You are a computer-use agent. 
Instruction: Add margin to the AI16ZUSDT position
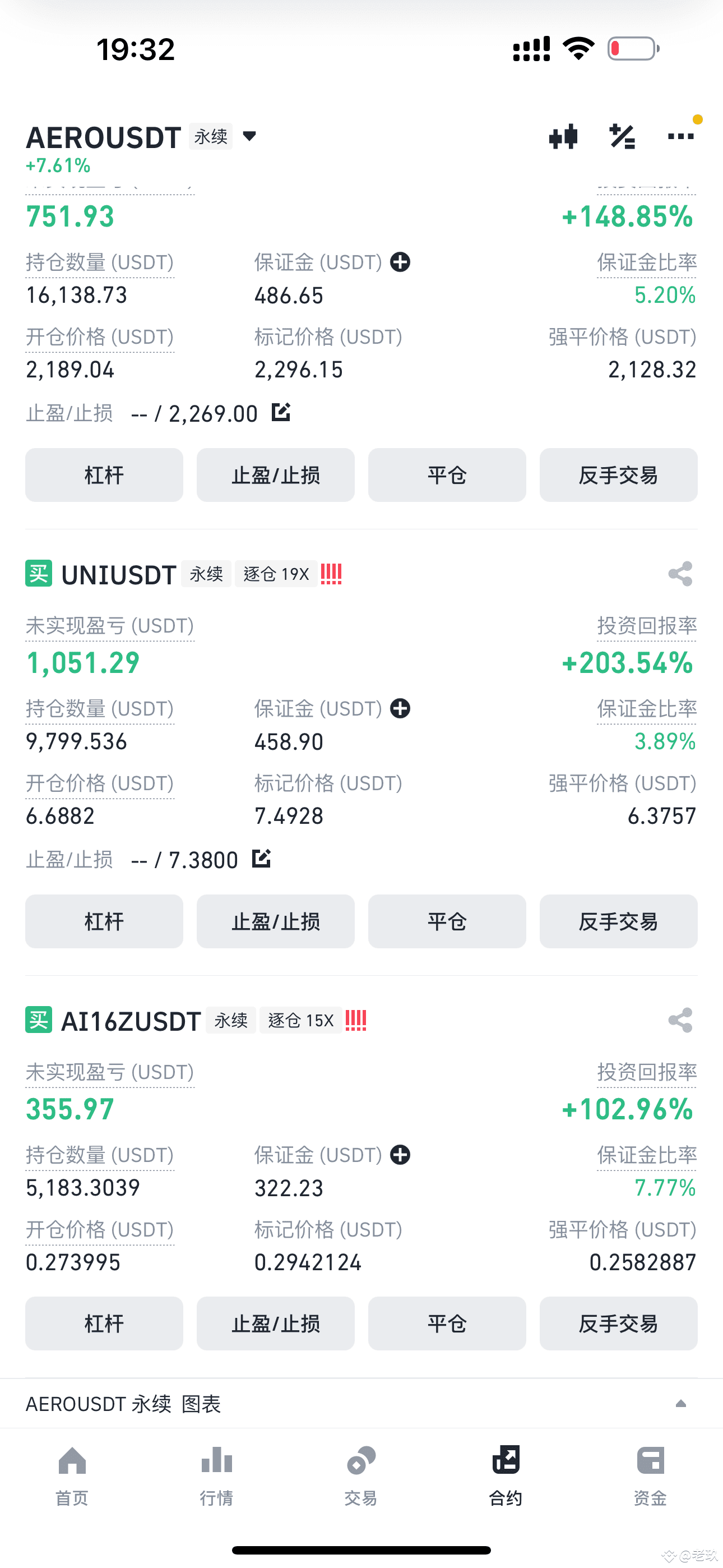click(x=400, y=1154)
